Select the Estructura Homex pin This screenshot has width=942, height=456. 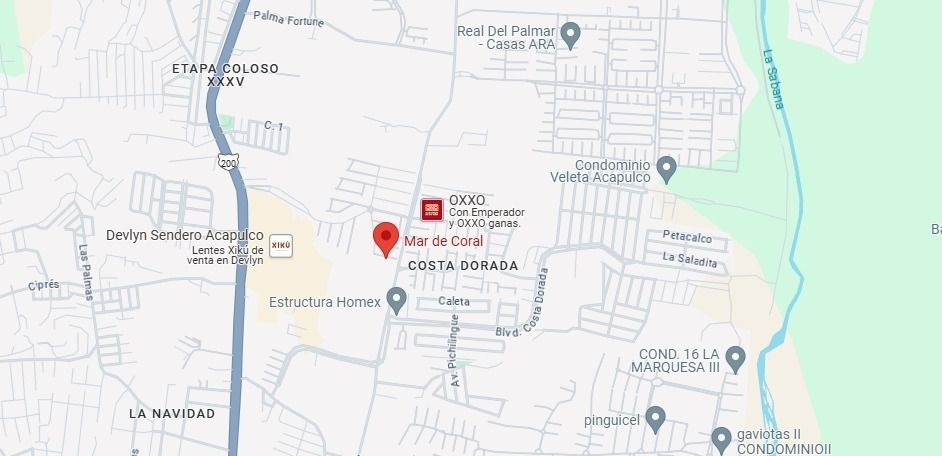click(396, 300)
